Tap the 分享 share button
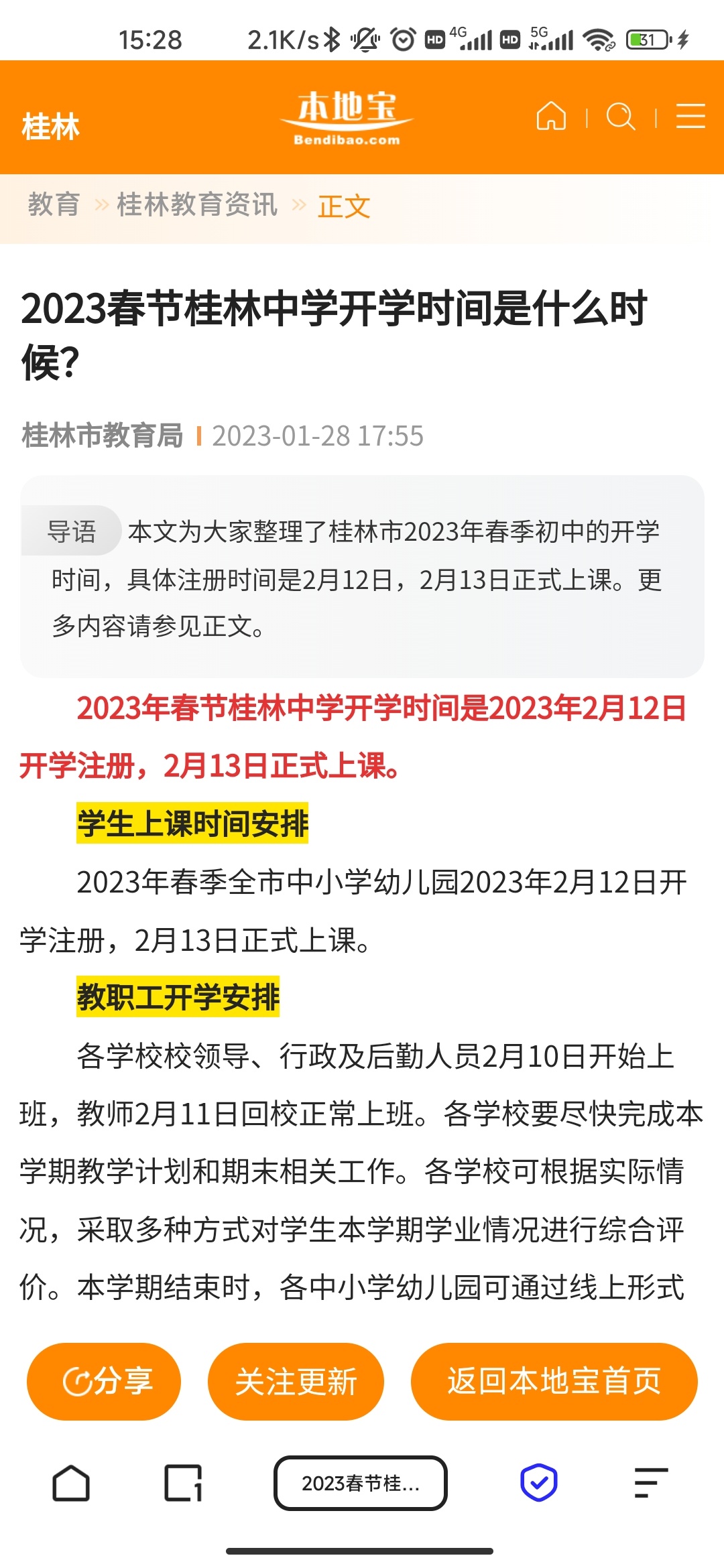 (x=104, y=1381)
